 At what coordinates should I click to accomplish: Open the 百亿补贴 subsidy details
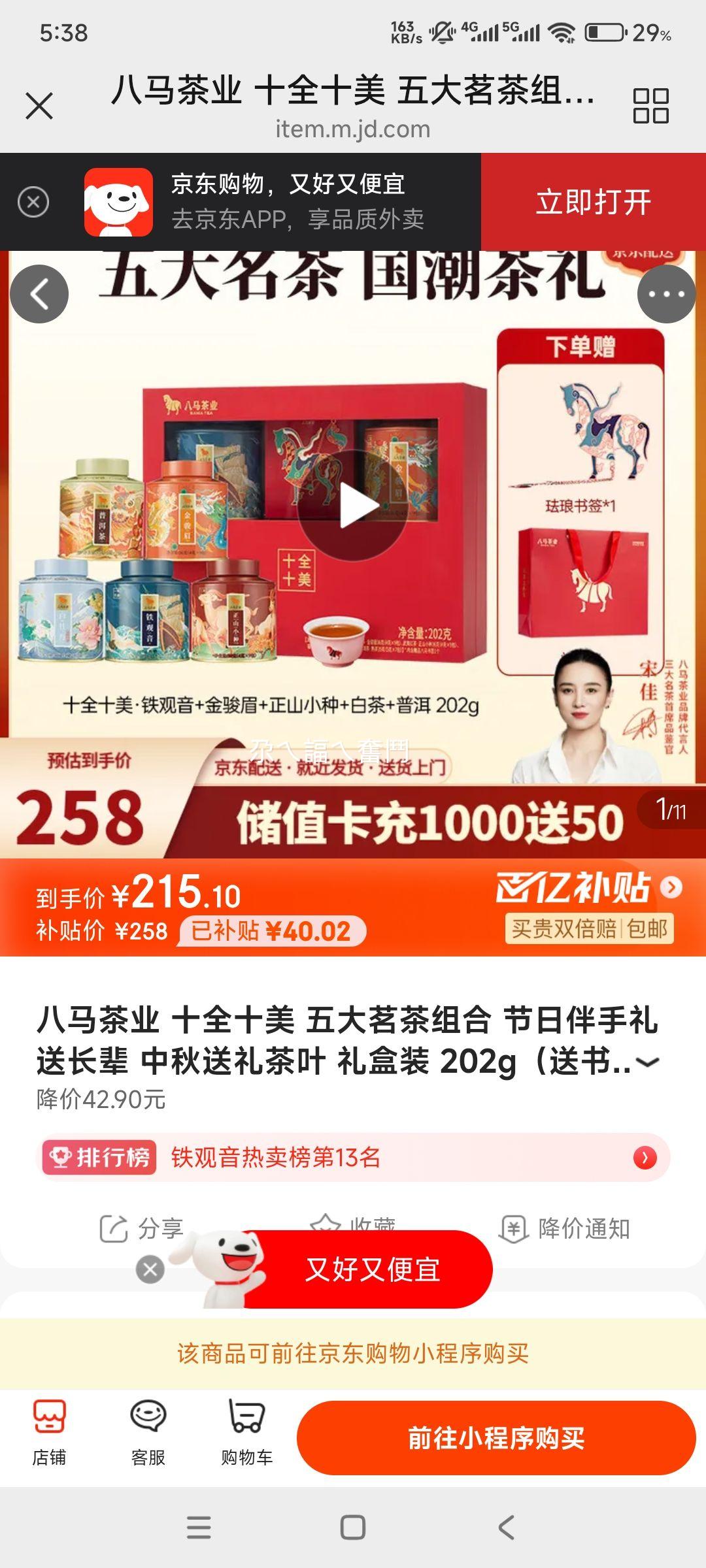pos(588,889)
